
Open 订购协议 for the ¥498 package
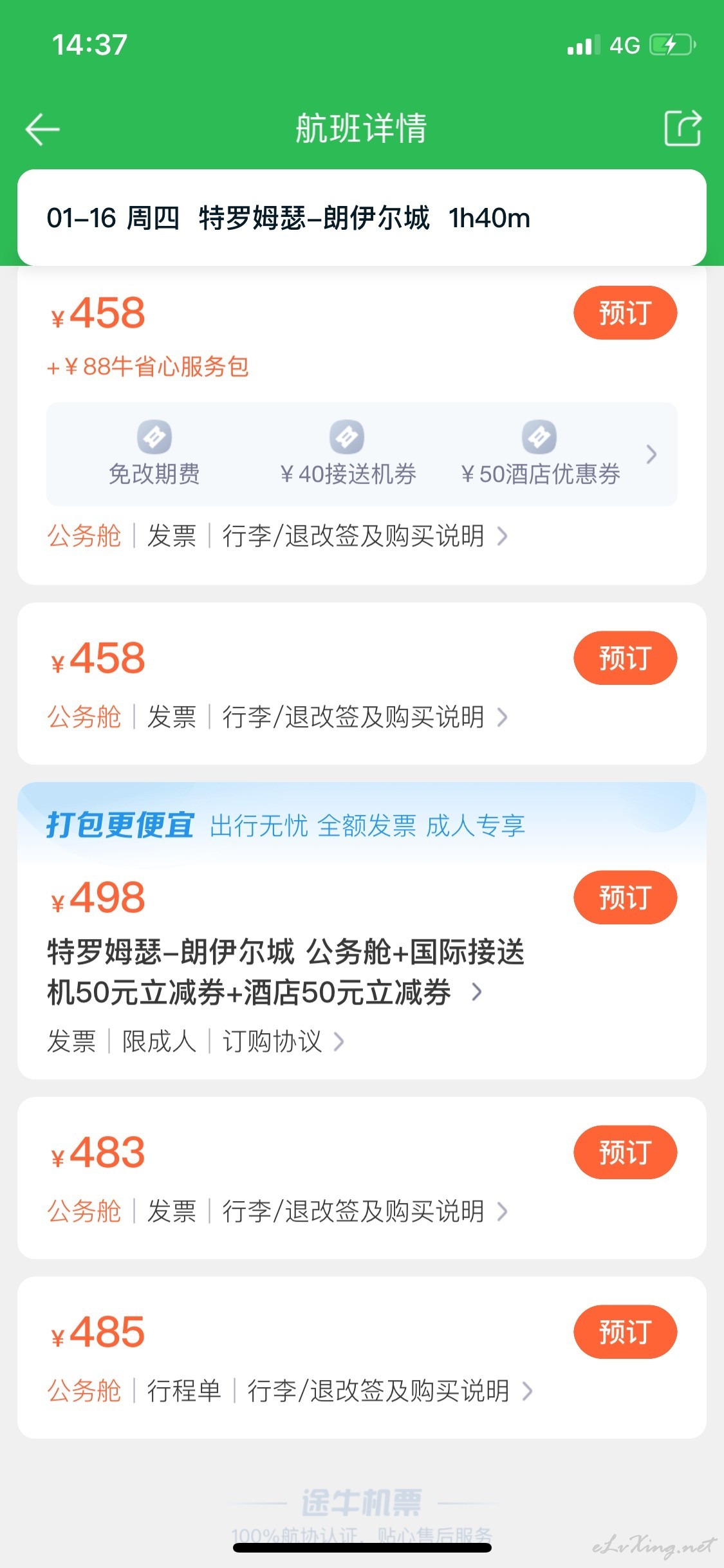(283, 1041)
